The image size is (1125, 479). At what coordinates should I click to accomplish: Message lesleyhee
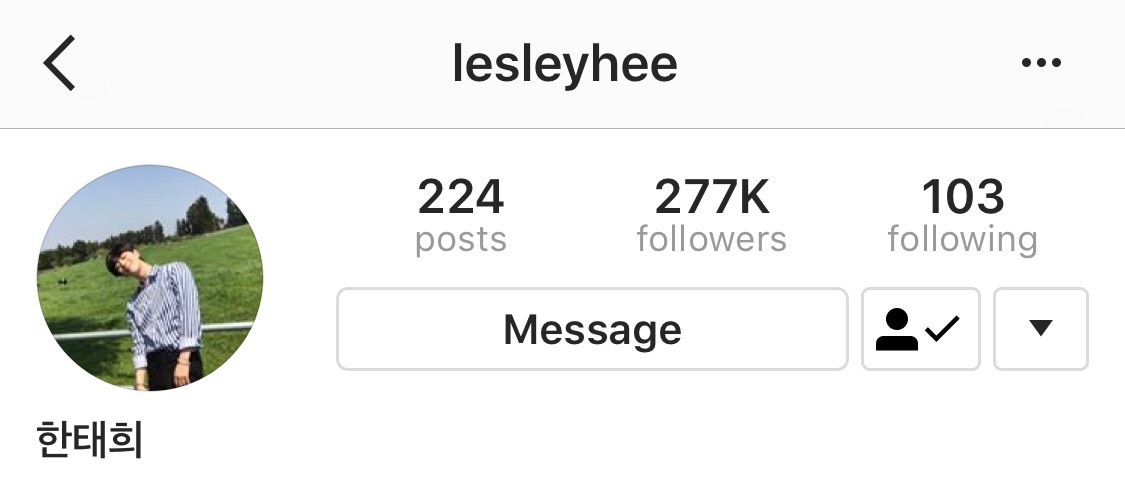pos(592,329)
